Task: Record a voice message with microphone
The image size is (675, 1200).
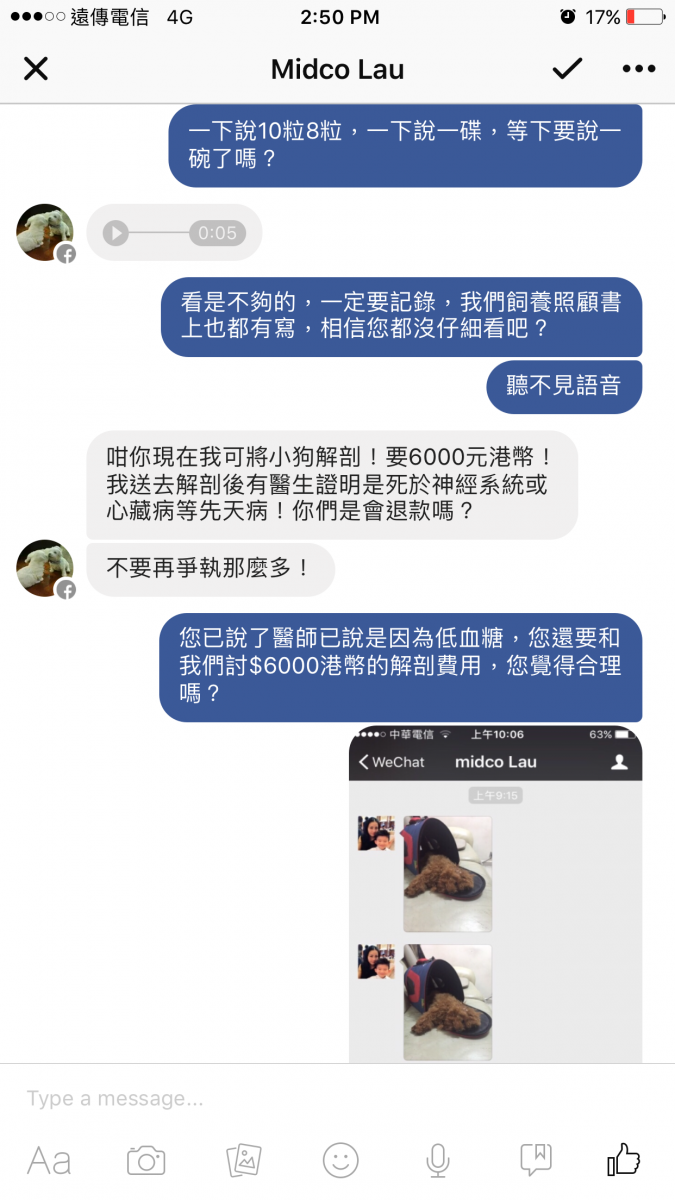Action: coord(437,1160)
